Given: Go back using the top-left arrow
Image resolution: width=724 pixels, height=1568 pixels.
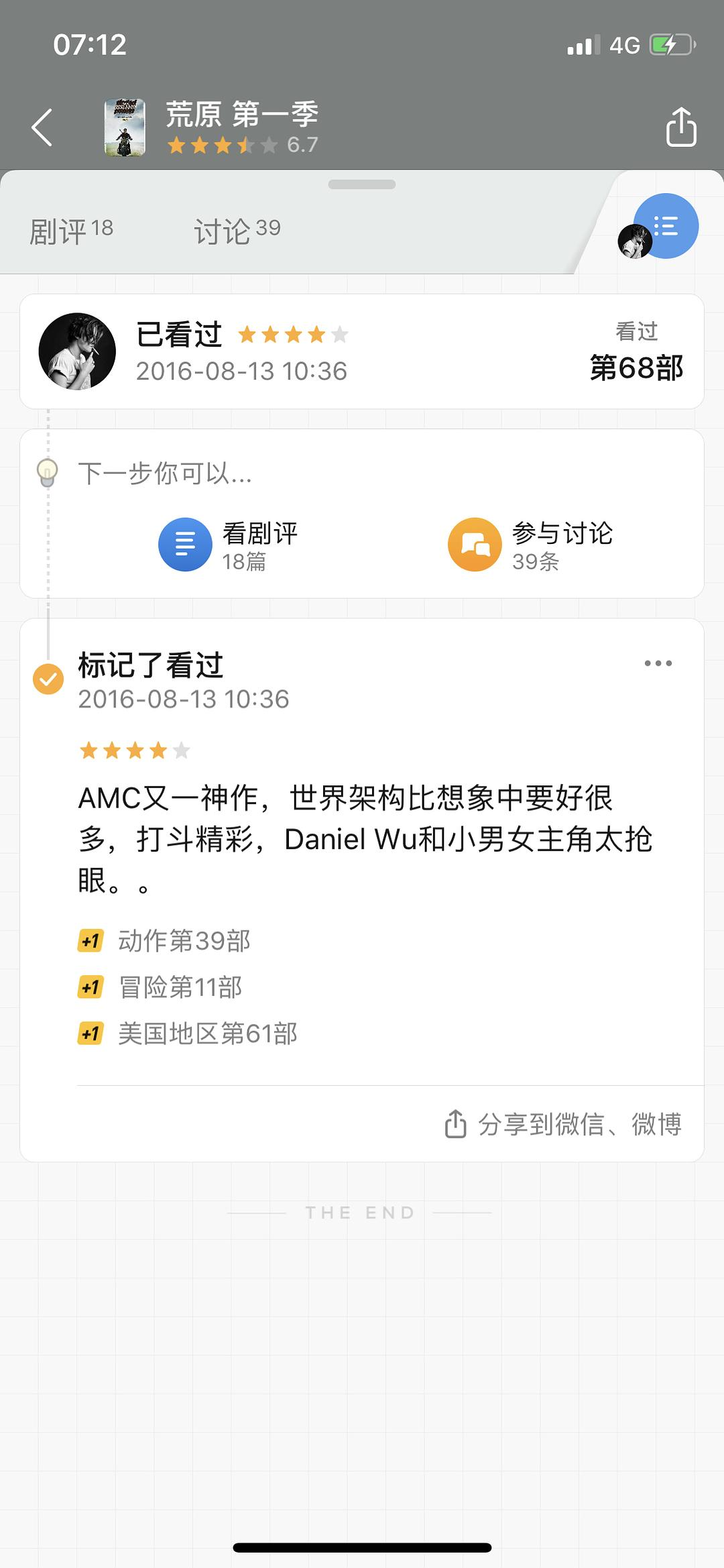Looking at the screenshot, I should tap(42, 127).
